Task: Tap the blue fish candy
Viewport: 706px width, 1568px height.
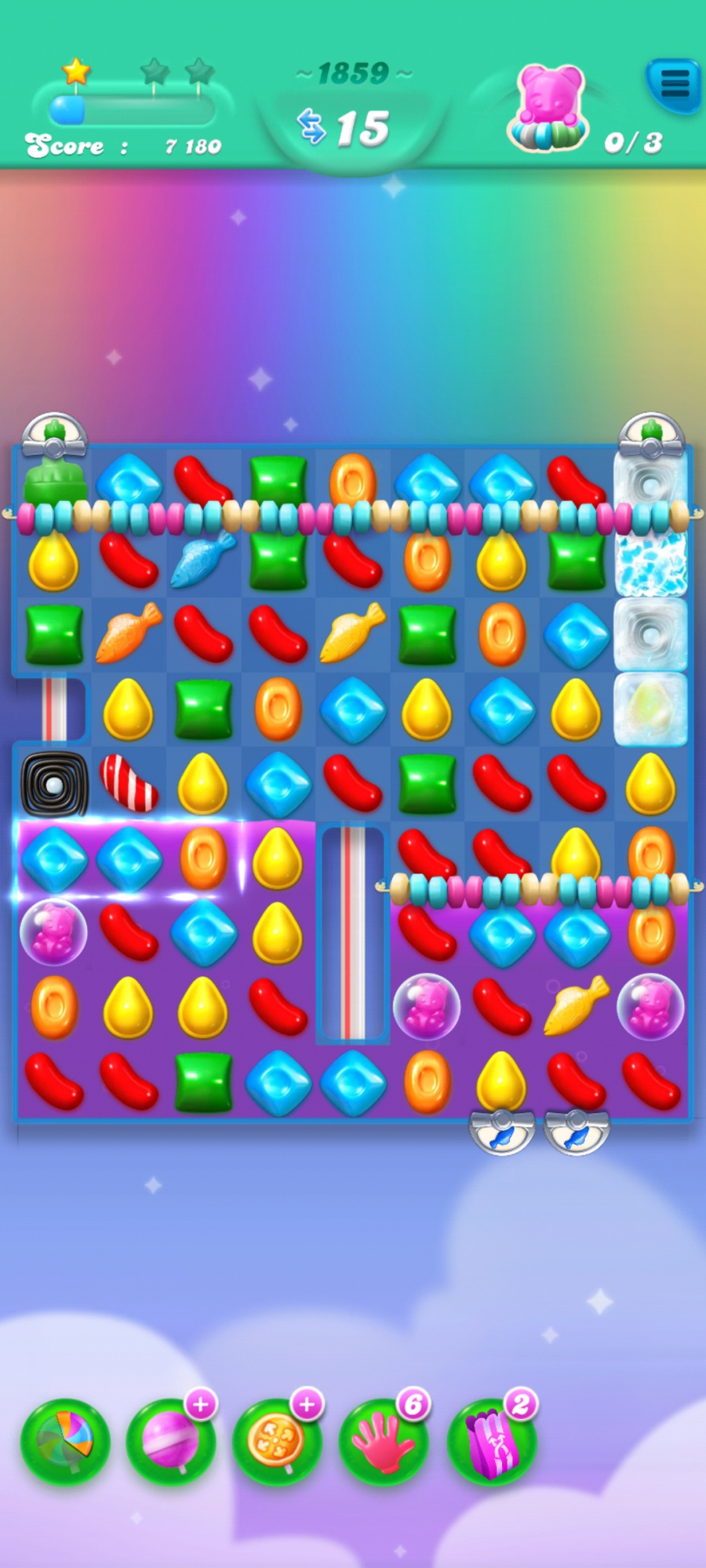Action: pyautogui.click(x=202, y=560)
